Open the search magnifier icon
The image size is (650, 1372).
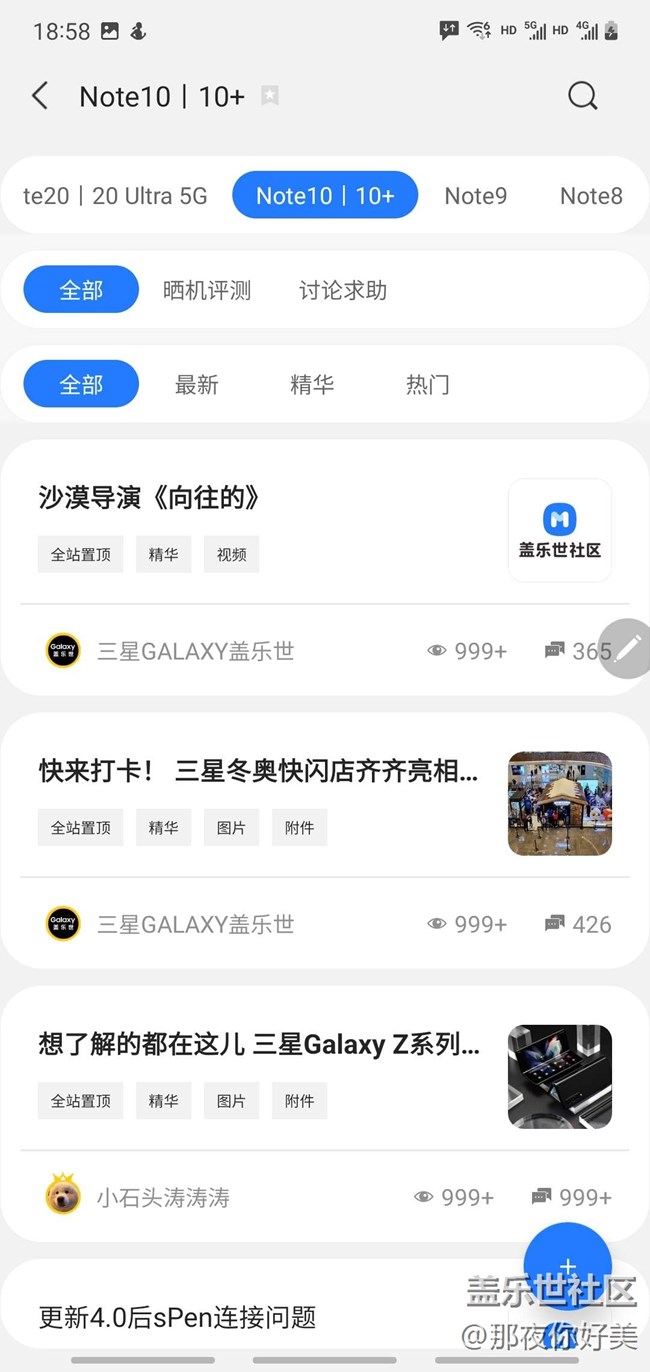[582, 96]
